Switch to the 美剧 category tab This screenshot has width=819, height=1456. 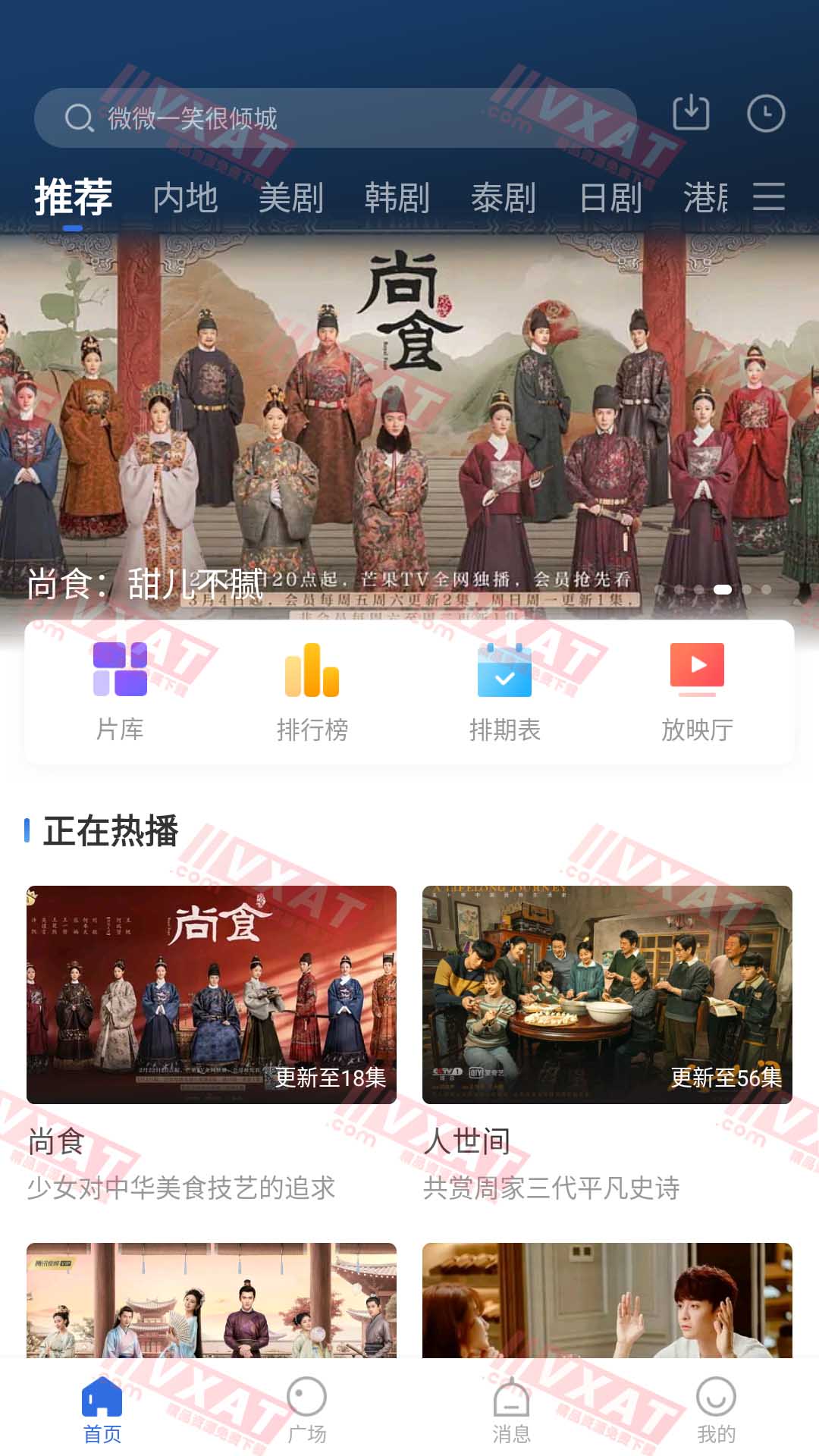pos(290,197)
